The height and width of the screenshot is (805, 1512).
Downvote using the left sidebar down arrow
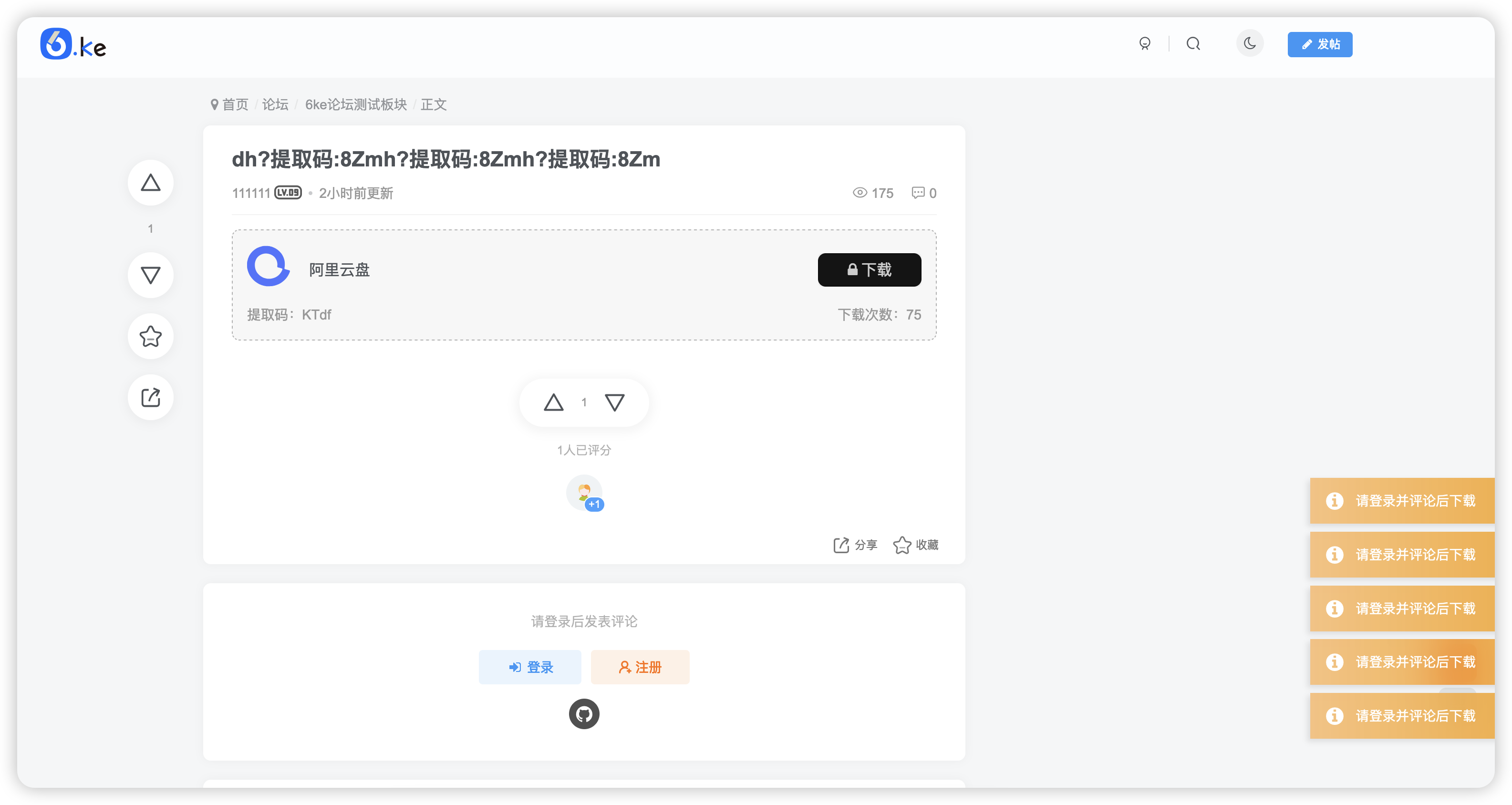pyautogui.click(x=151, y=276)
